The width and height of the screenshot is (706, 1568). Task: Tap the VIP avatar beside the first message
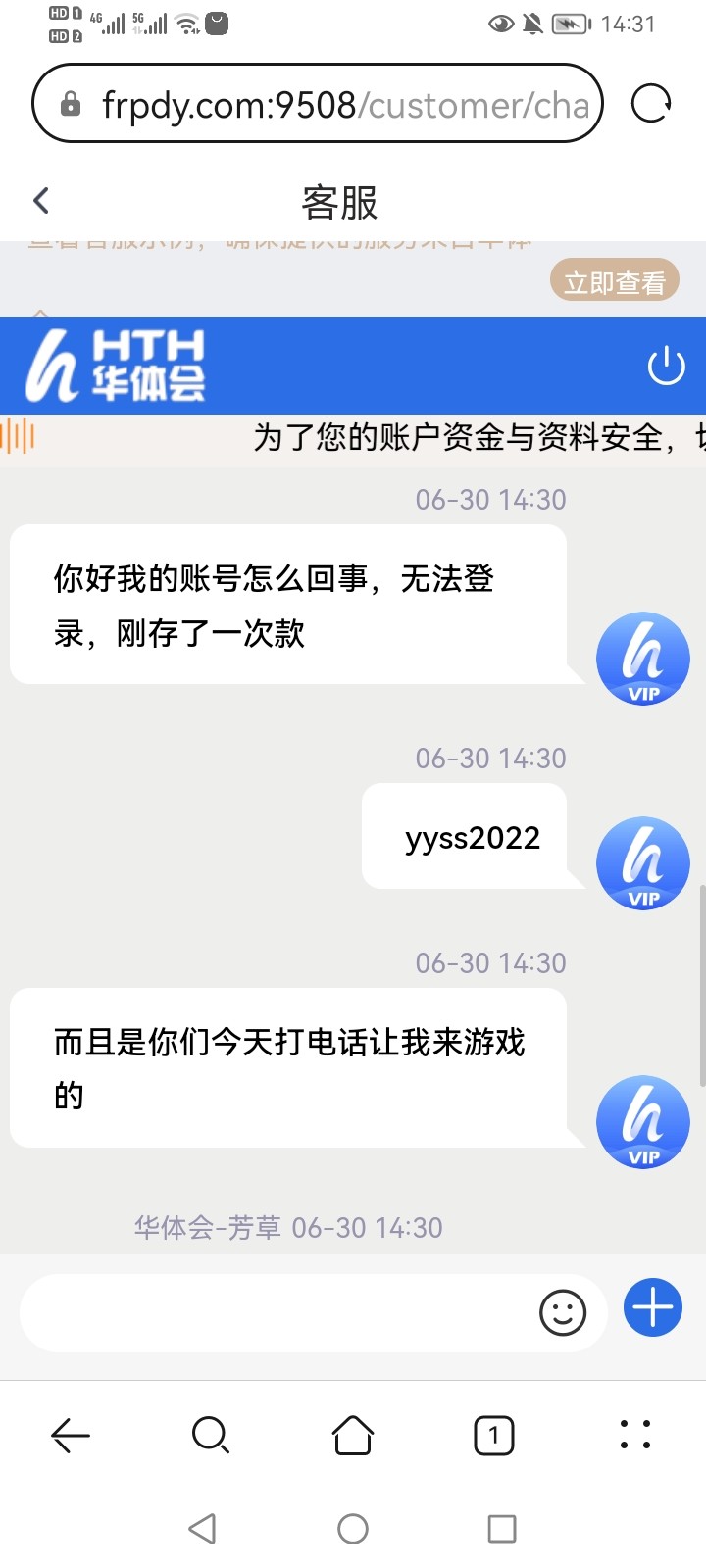(x=642, y=659)
